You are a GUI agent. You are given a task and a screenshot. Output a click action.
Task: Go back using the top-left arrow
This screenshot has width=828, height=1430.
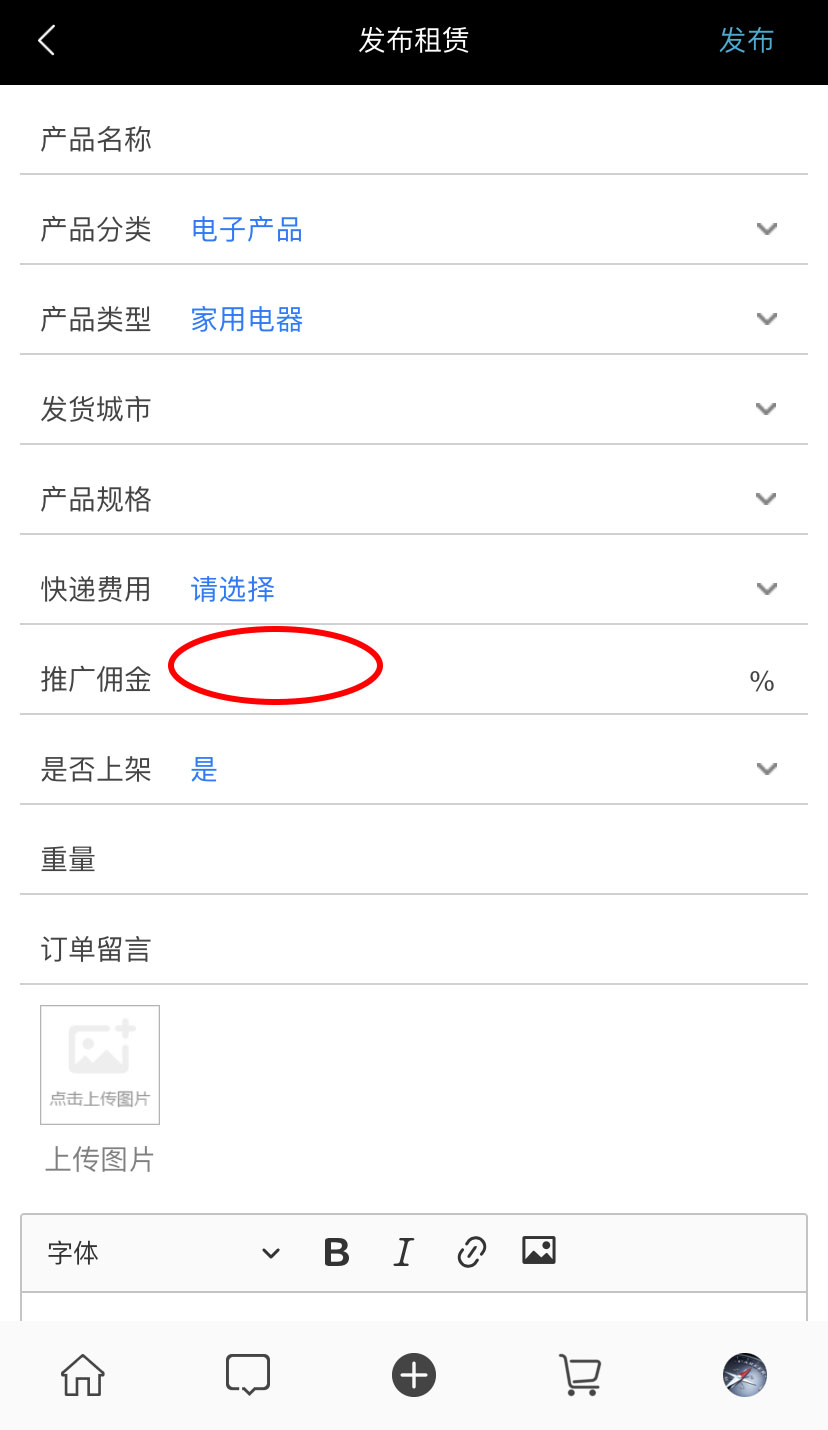coord(47,40)
